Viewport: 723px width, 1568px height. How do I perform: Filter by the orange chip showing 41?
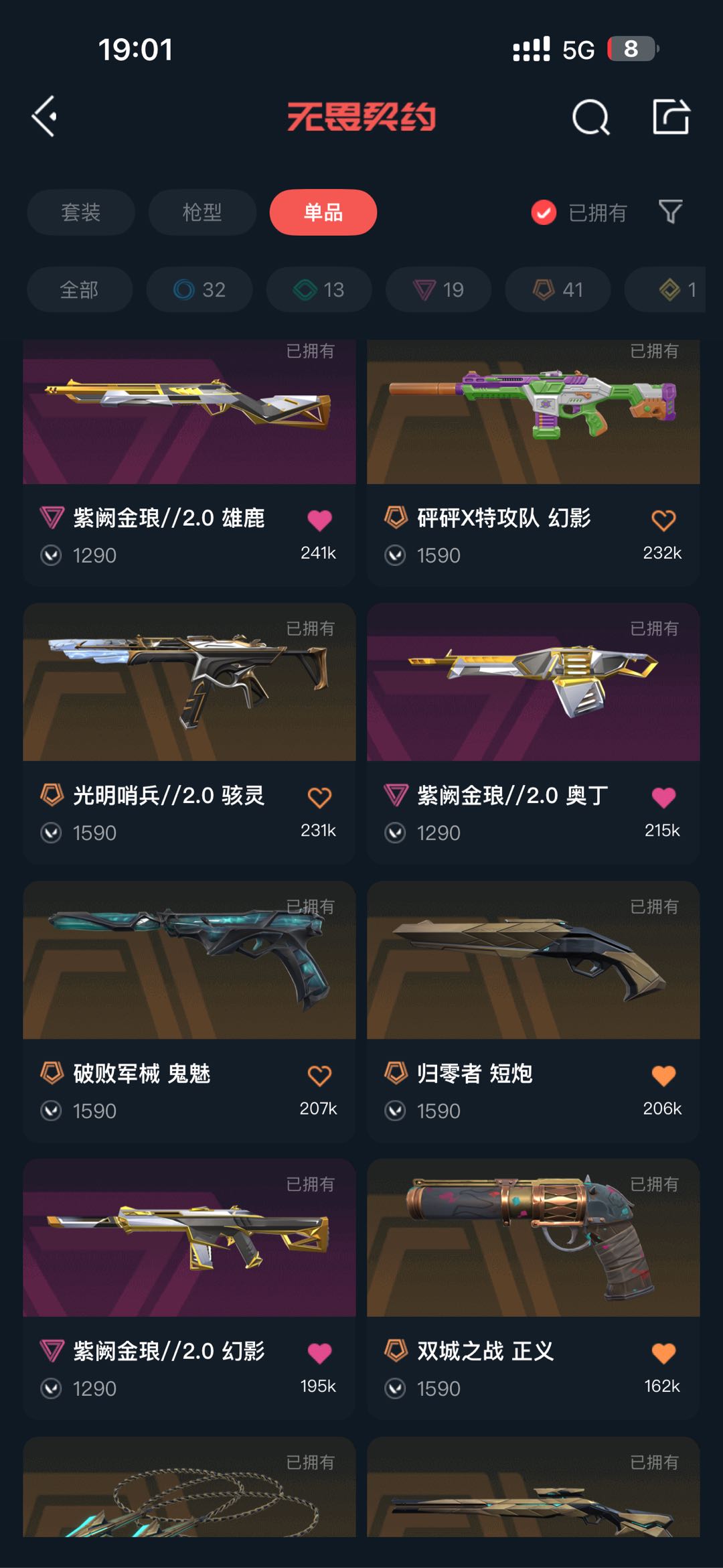point(558,289)
